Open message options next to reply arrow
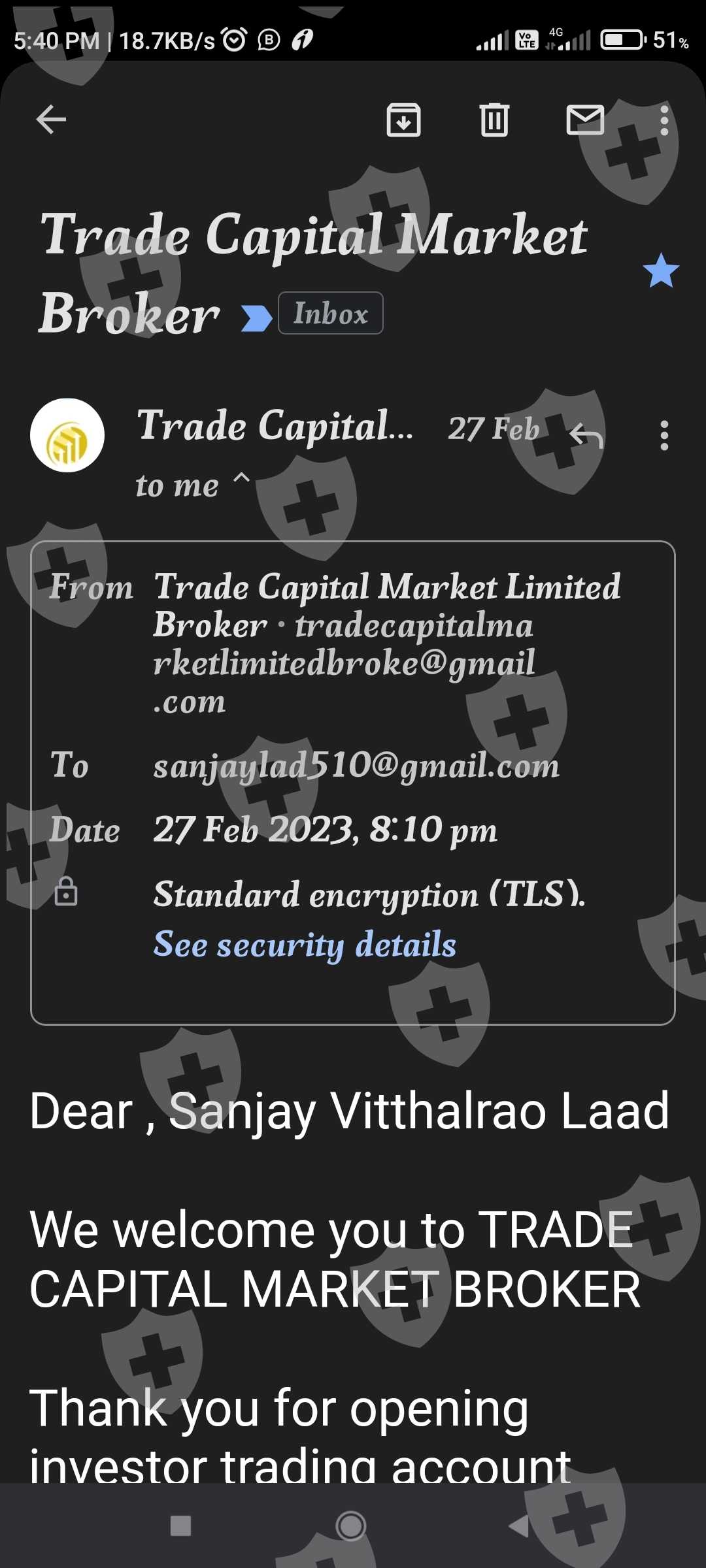Screen dimensions: 706x1568 (x=664, y=435)
